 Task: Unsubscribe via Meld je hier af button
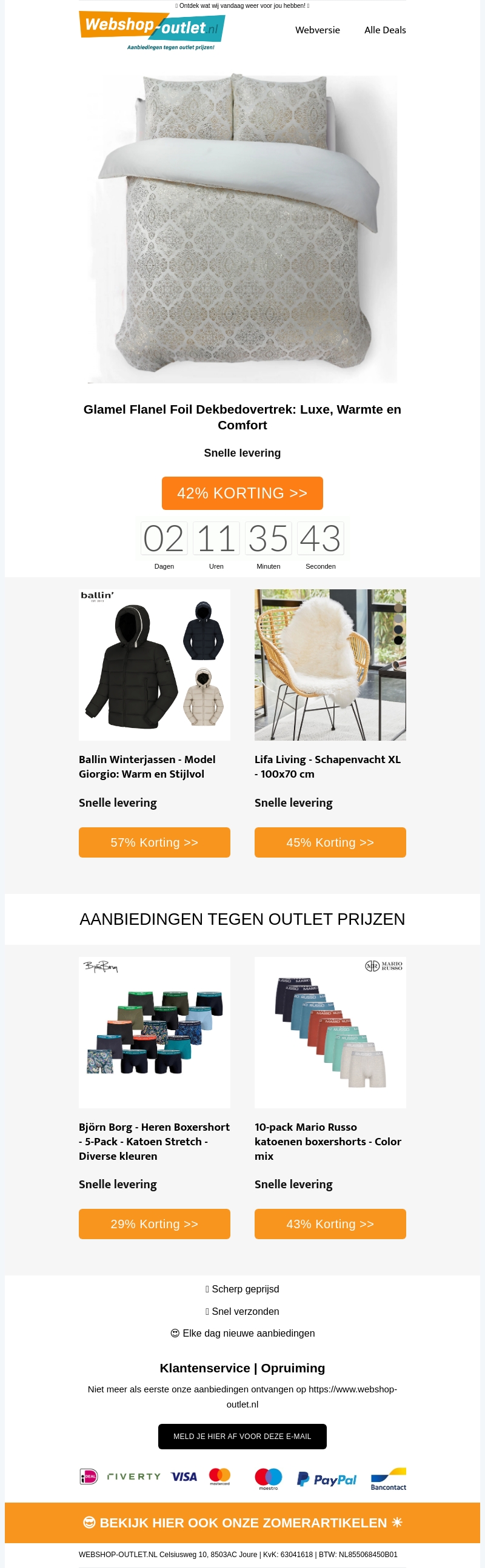242,1437
